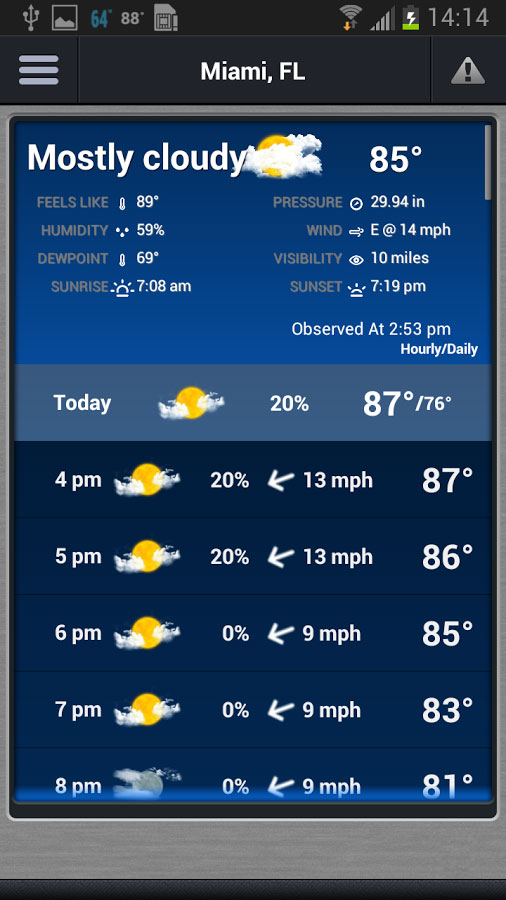This screenshot has height=900, width=506.
Task: Tap the Miami, FL location title
Action: [253, 72]
